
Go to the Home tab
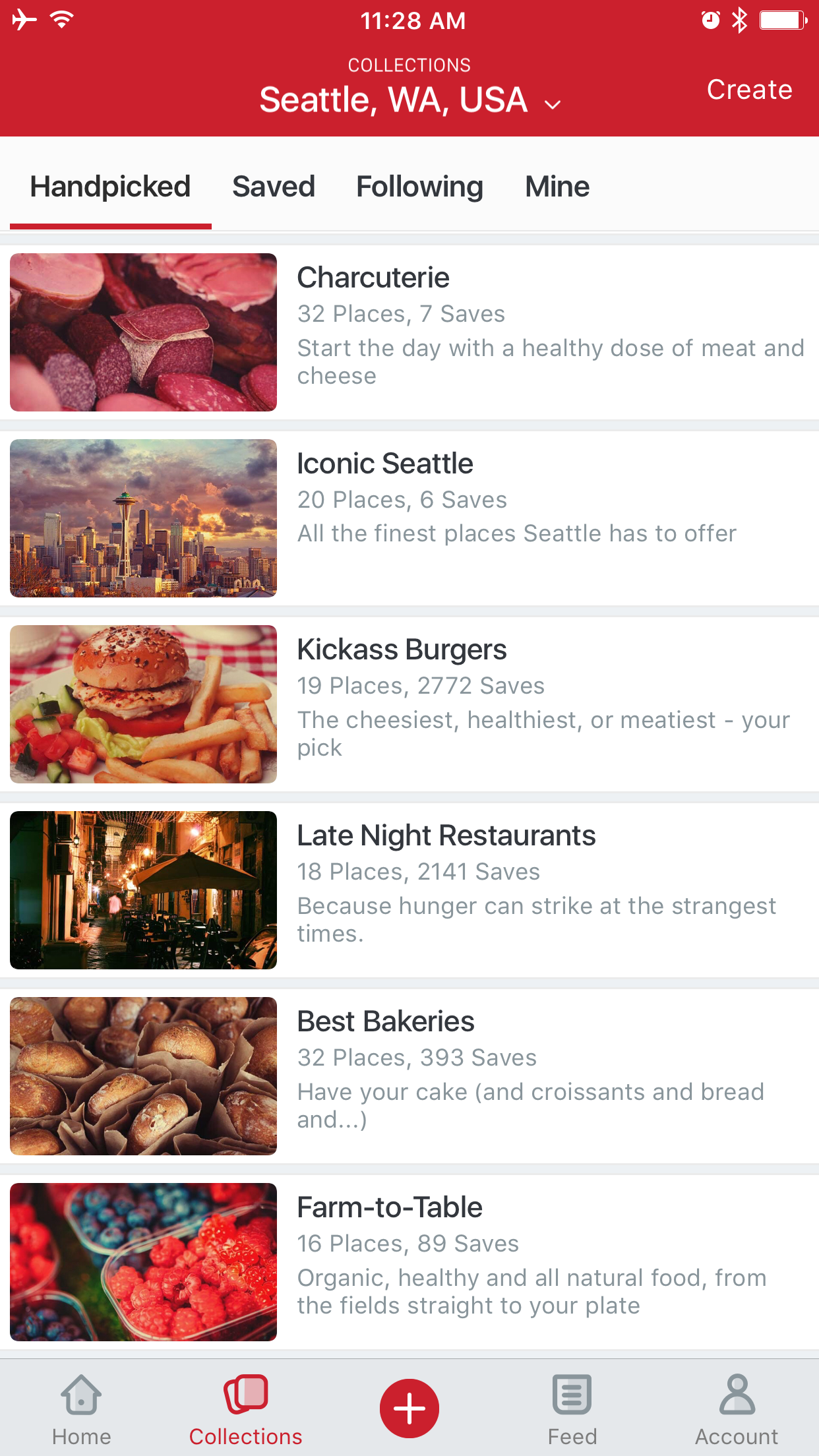click(82, 1410)
